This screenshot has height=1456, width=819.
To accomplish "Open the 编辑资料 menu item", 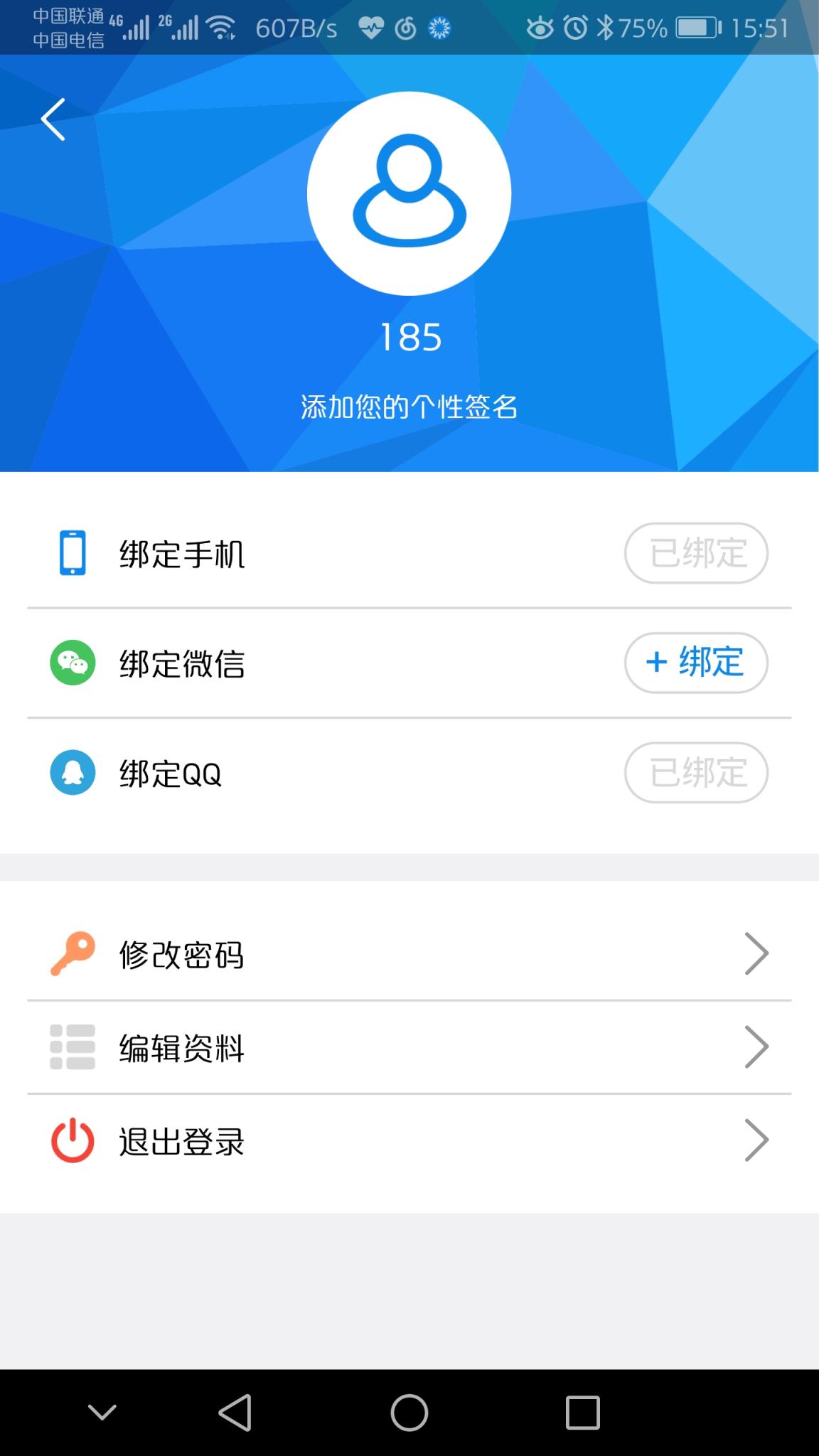I will (x=182, y=1046).
